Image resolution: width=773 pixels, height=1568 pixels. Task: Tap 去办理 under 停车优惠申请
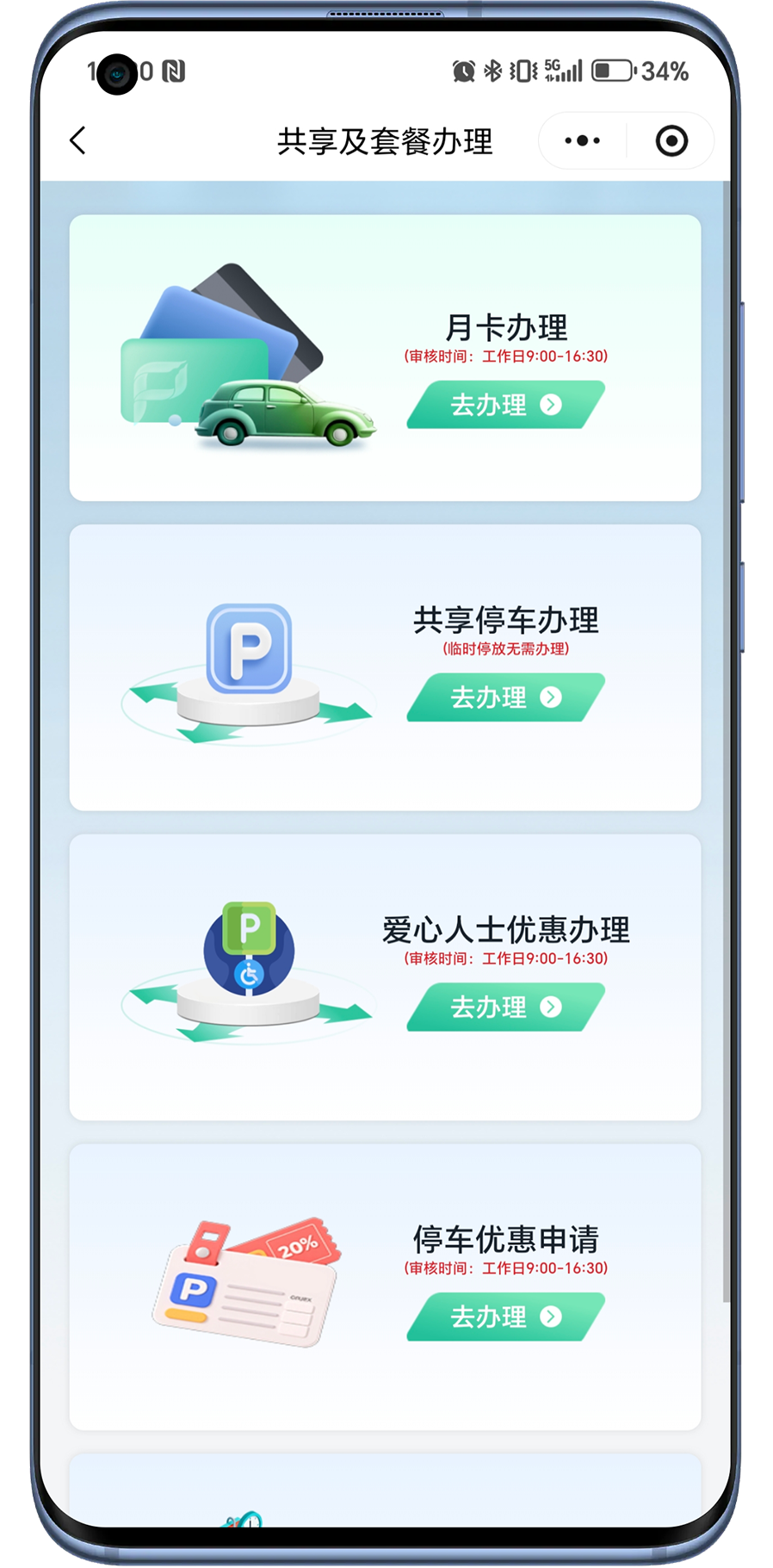click(x=506, y=1317)
